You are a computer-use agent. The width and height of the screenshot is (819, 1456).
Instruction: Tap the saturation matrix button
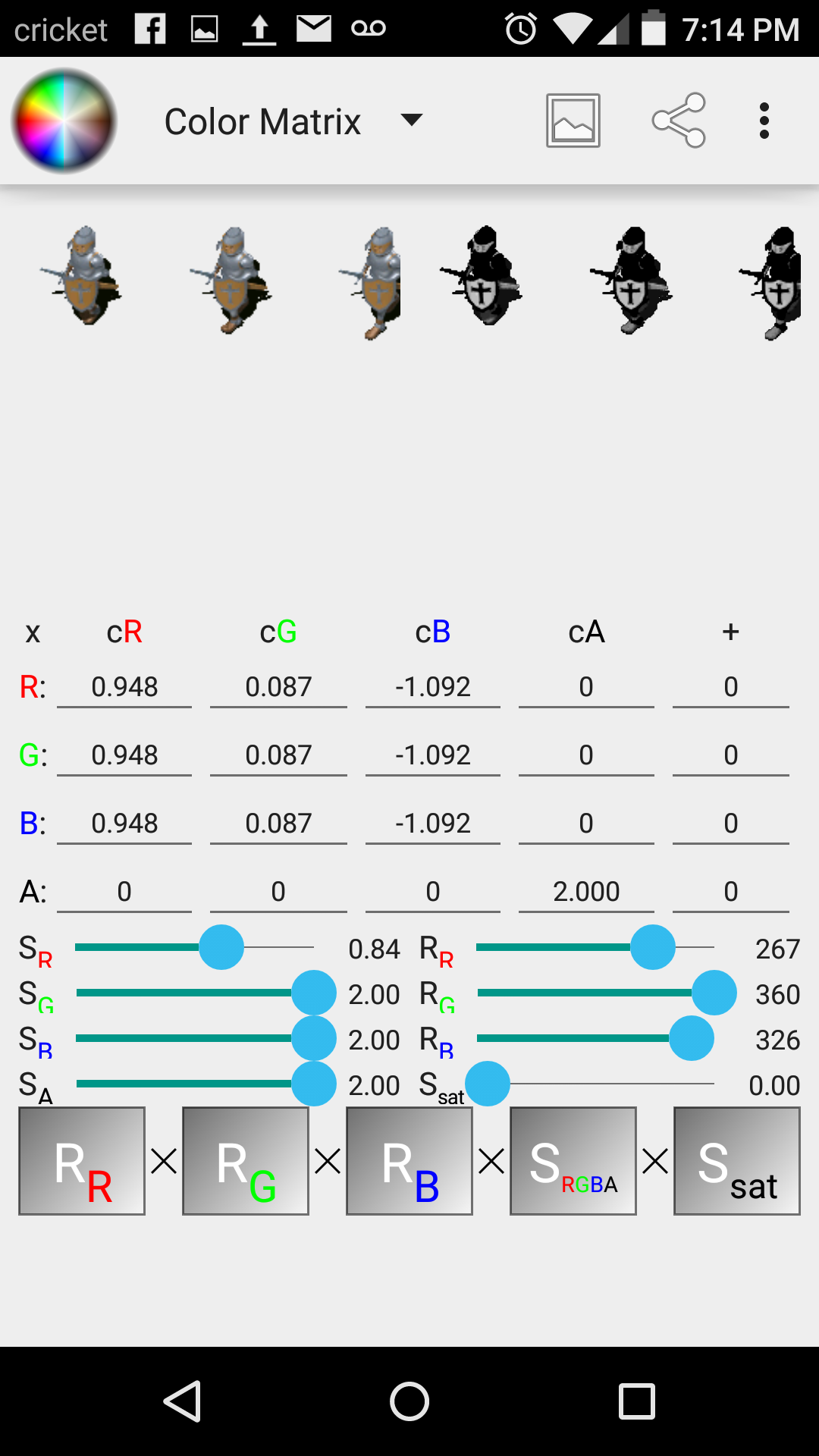(x=737, y=1161)
